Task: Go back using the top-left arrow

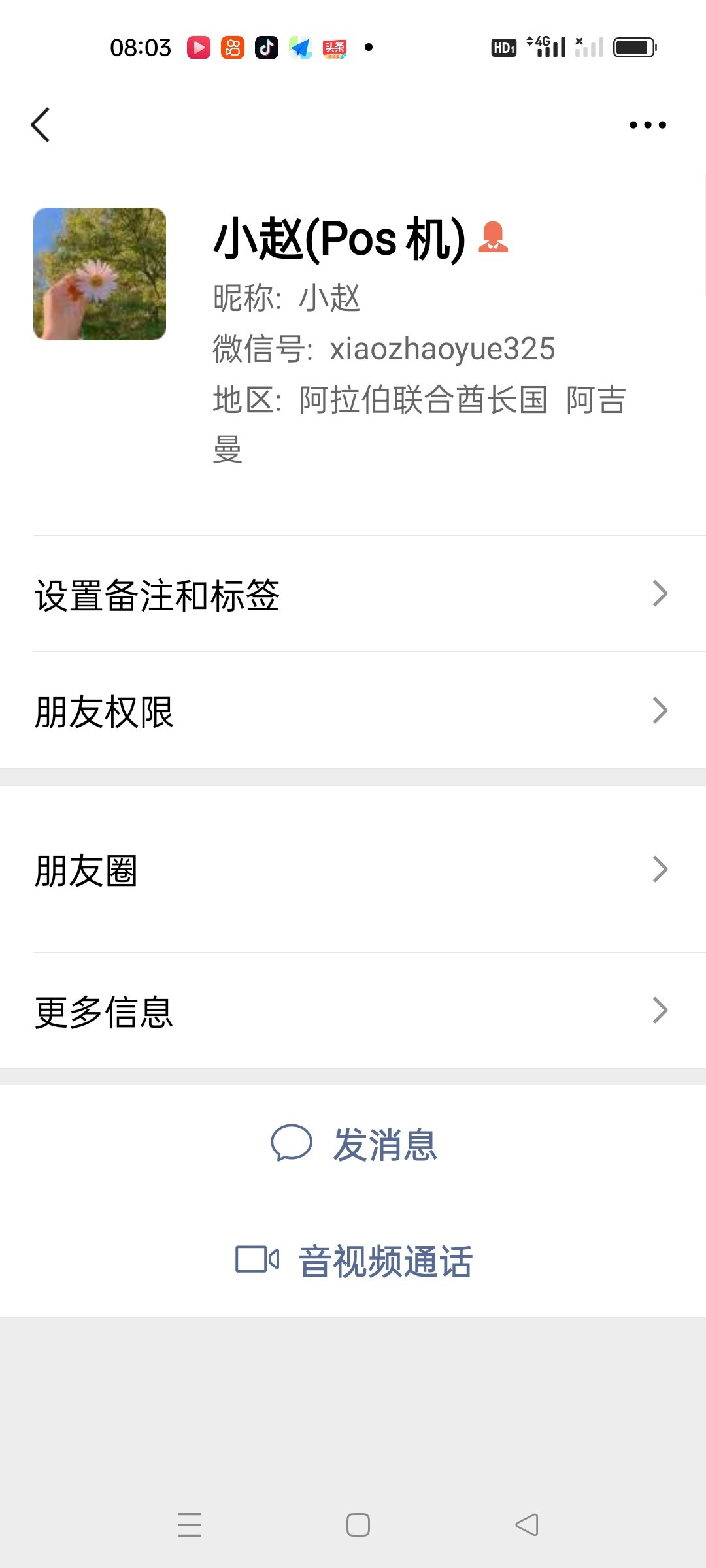Action: click(41, 125)
